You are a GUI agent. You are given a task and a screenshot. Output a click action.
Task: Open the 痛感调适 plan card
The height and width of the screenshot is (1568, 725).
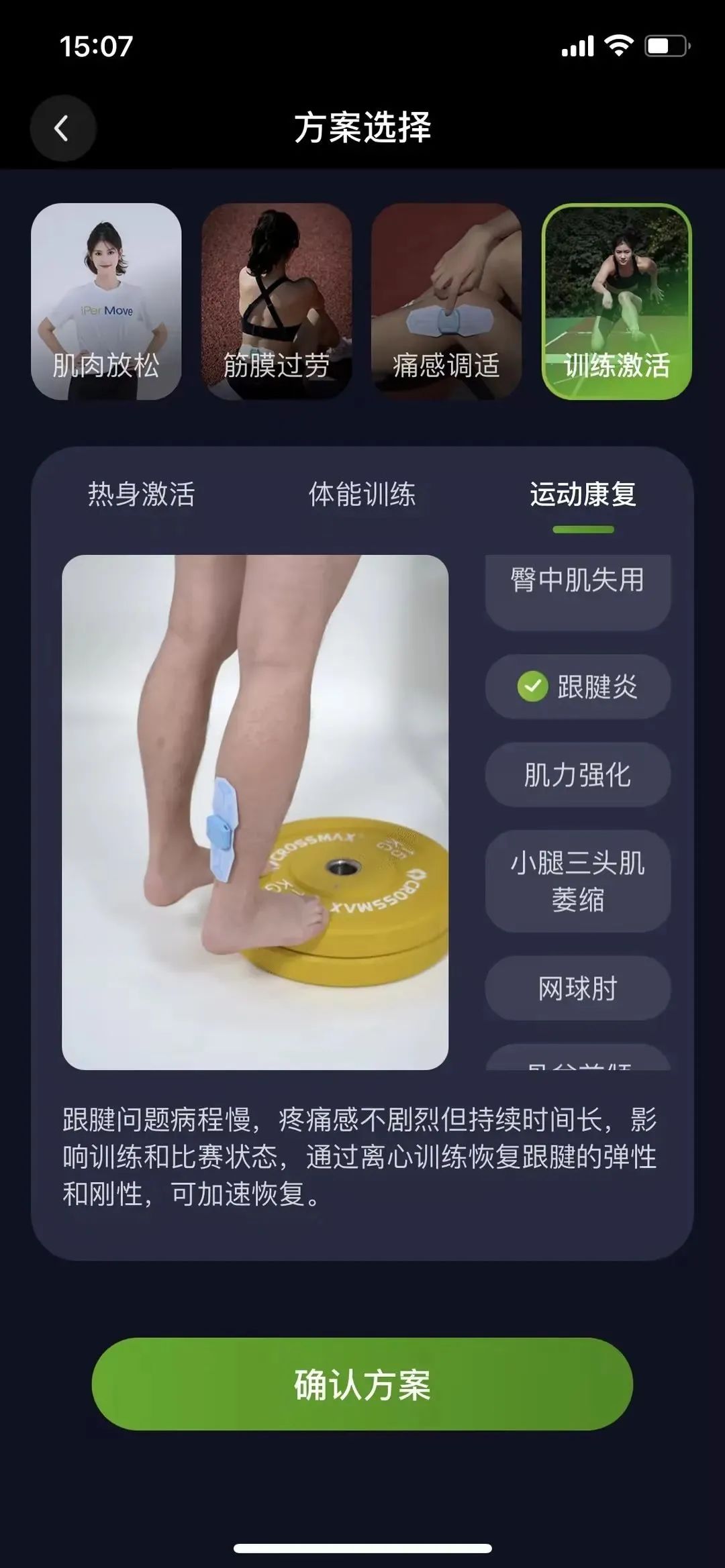(x=446, y=302)
